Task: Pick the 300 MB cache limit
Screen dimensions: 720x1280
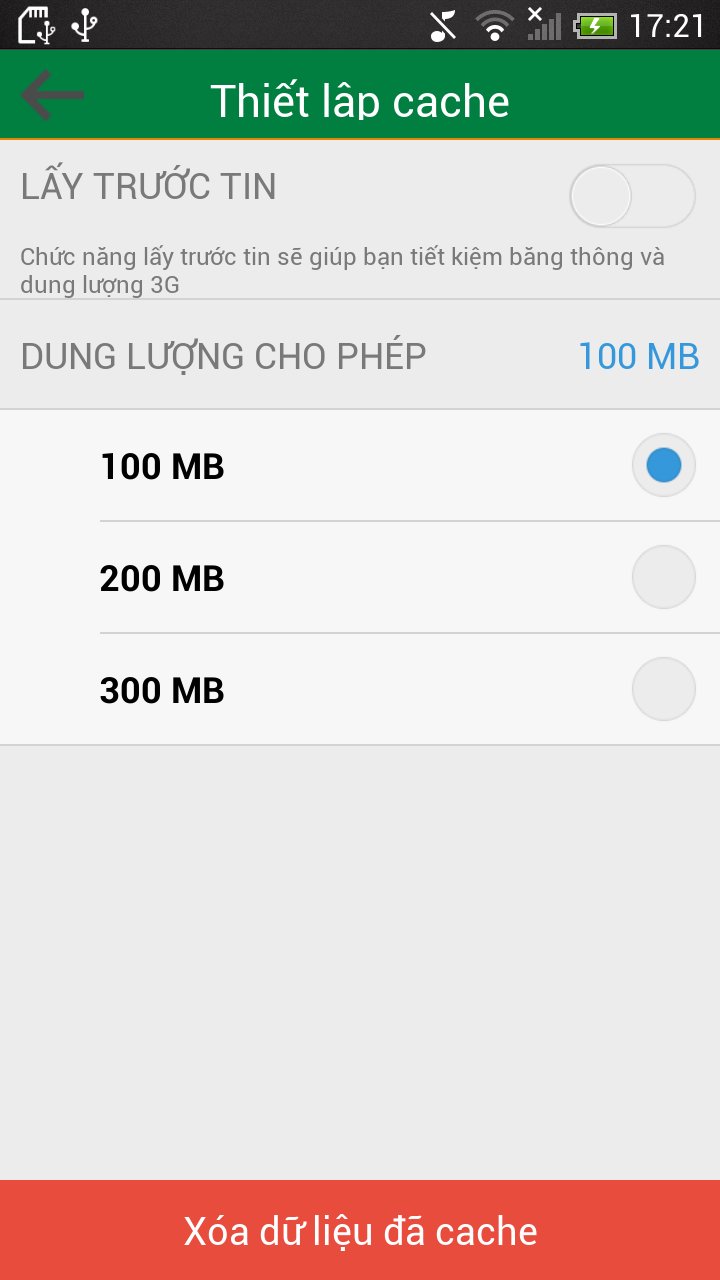Action: (360, 690)
